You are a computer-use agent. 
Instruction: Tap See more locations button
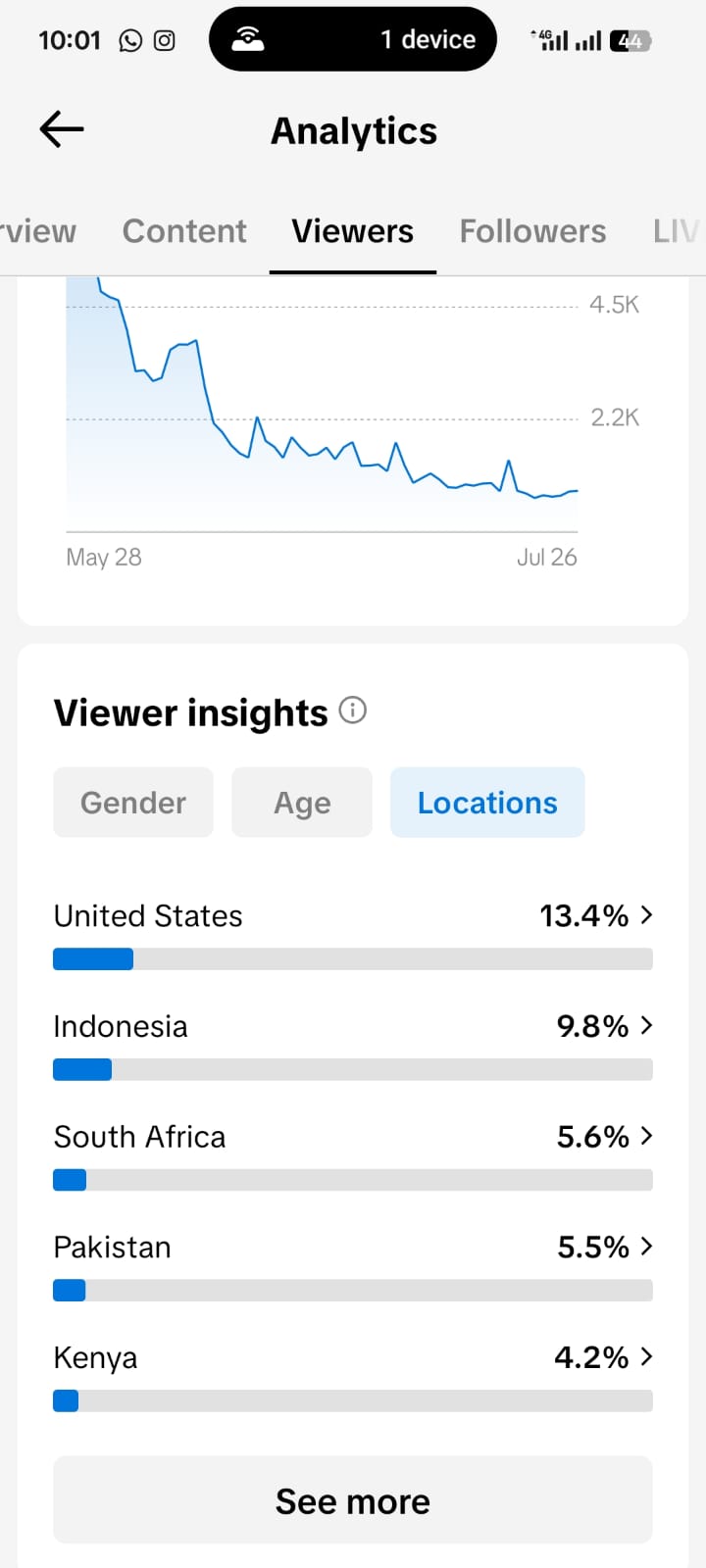(353, 1500)
